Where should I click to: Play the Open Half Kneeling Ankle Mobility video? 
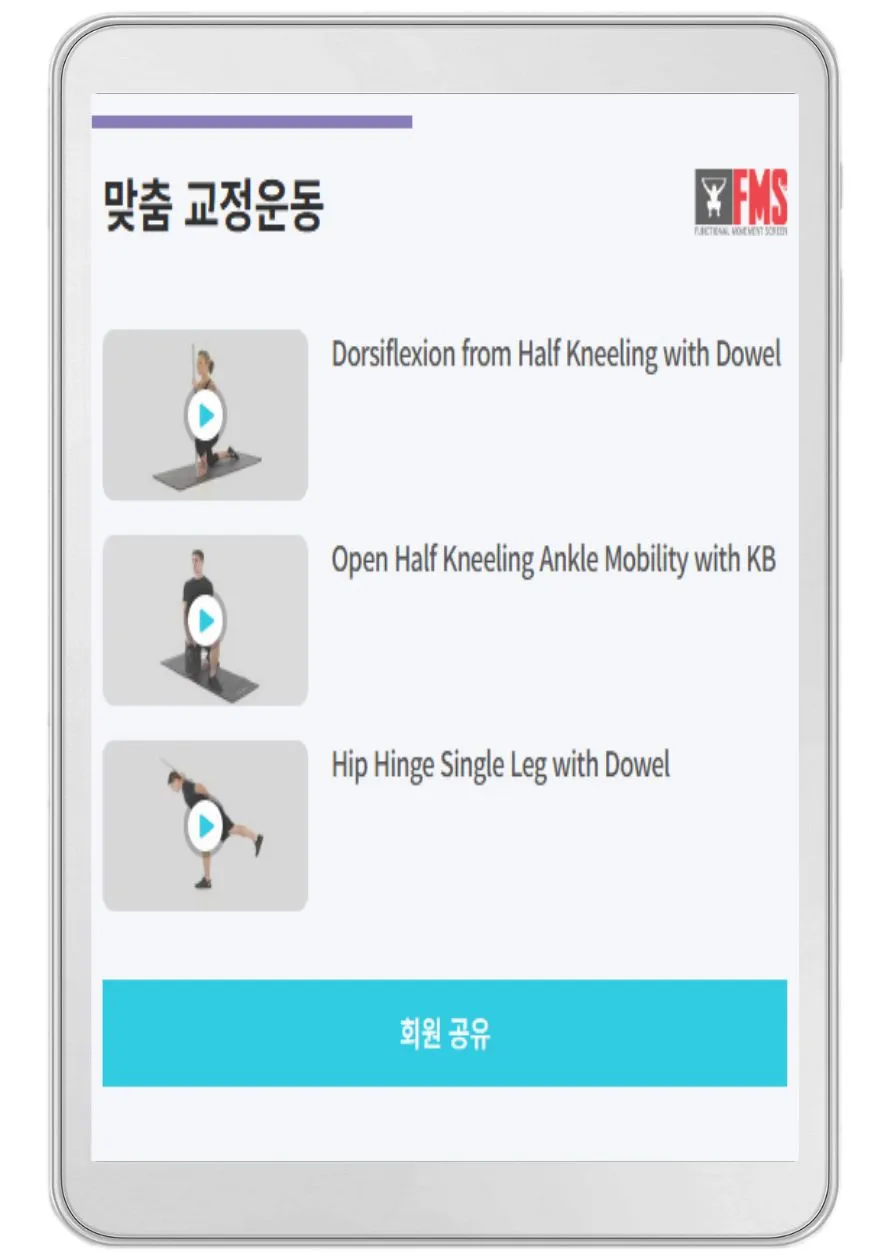tap(205, 621)
